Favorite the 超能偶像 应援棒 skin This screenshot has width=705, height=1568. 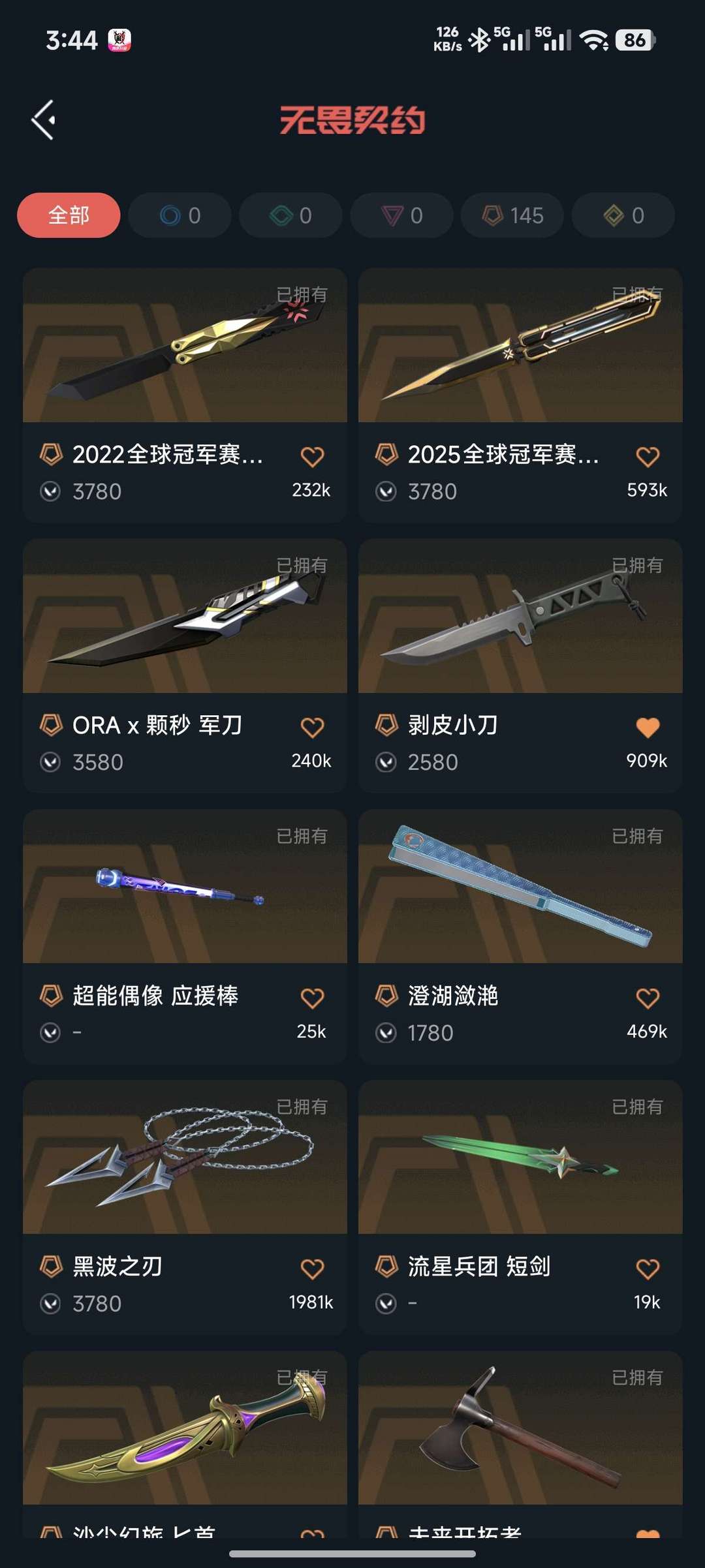point(312,998)
